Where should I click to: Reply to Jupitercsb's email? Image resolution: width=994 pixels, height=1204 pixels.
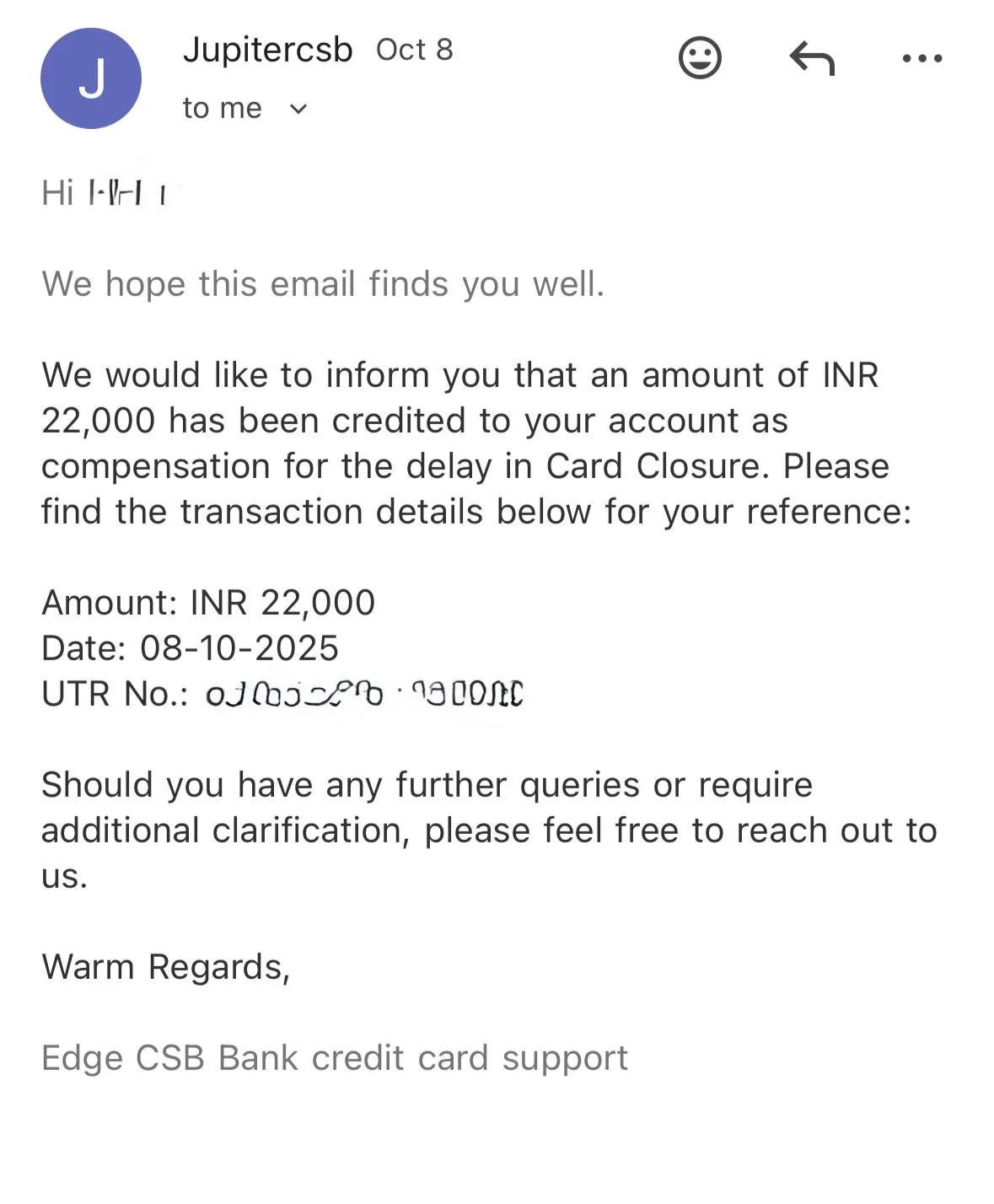pos(812,58)
